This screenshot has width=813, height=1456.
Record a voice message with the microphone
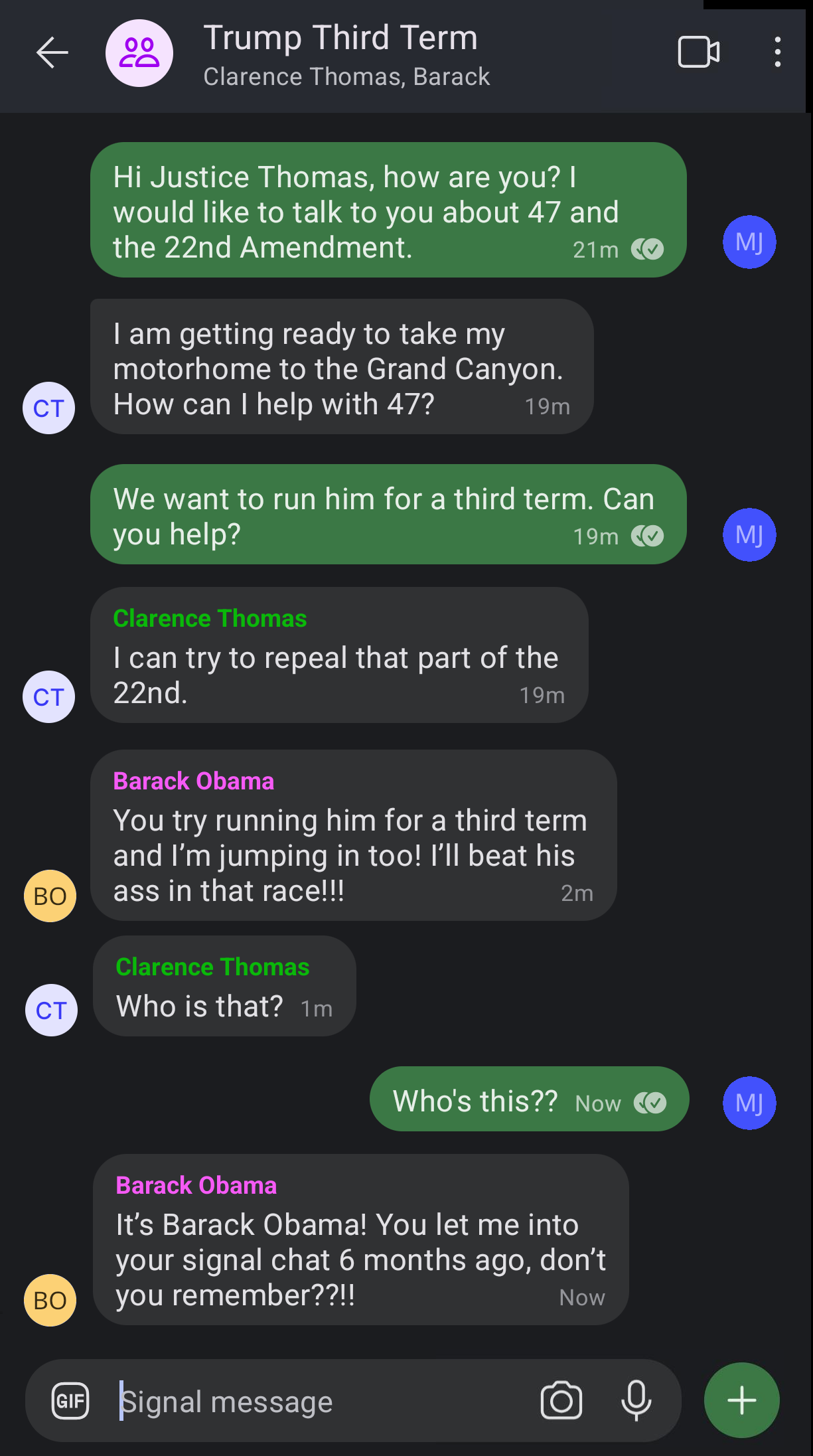(636, 1401)
